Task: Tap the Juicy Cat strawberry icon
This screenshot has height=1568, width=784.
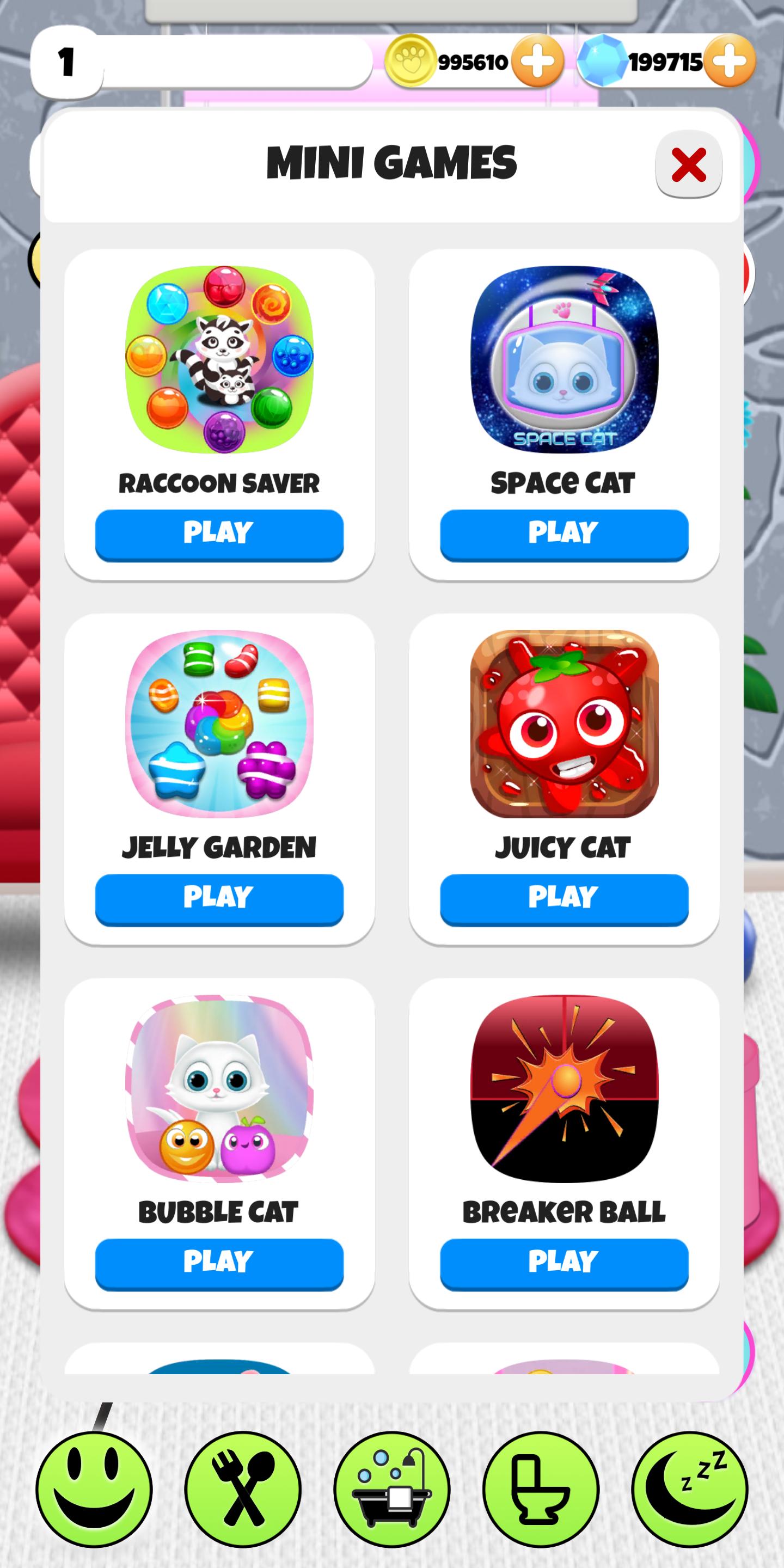Action: coord(563,724)
